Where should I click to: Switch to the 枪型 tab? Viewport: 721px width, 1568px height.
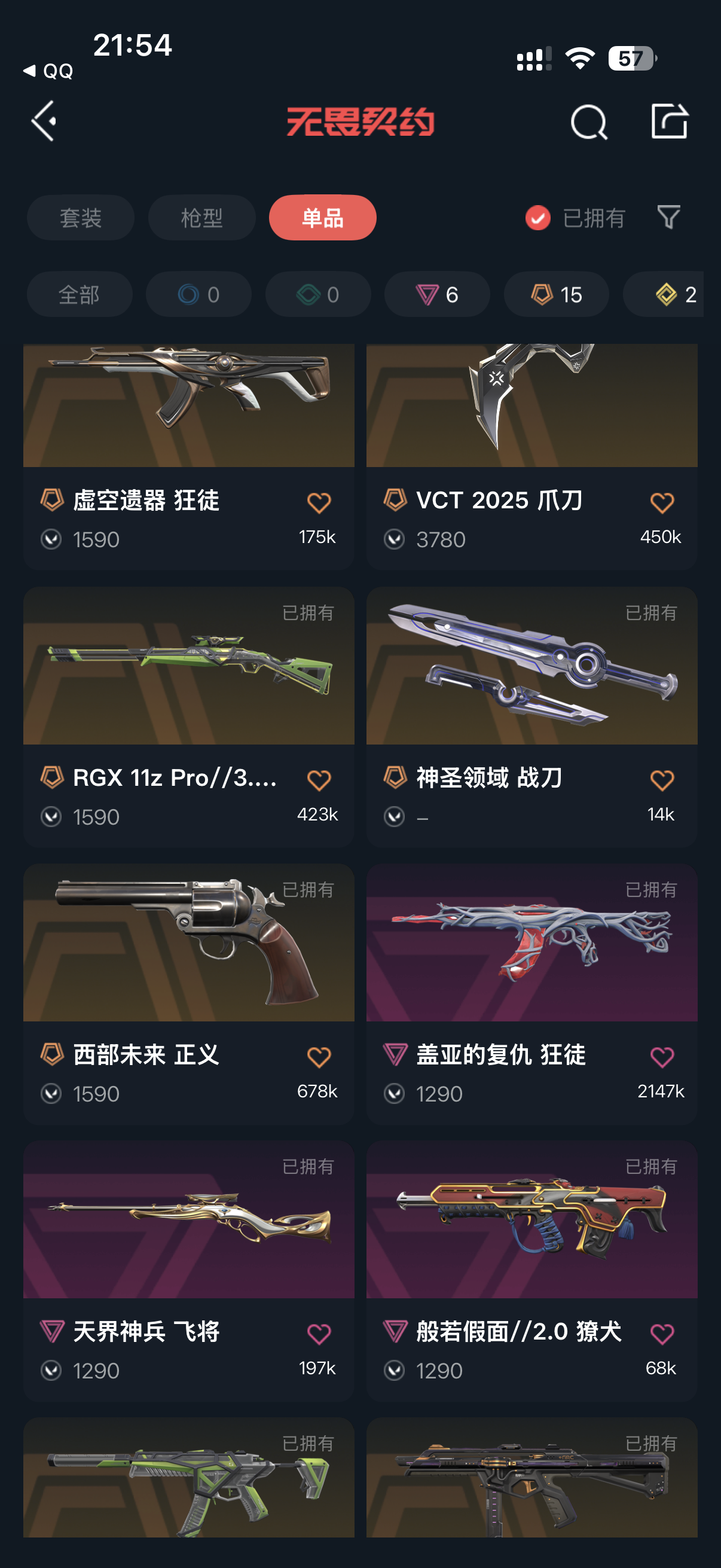[x=201, y=218]
